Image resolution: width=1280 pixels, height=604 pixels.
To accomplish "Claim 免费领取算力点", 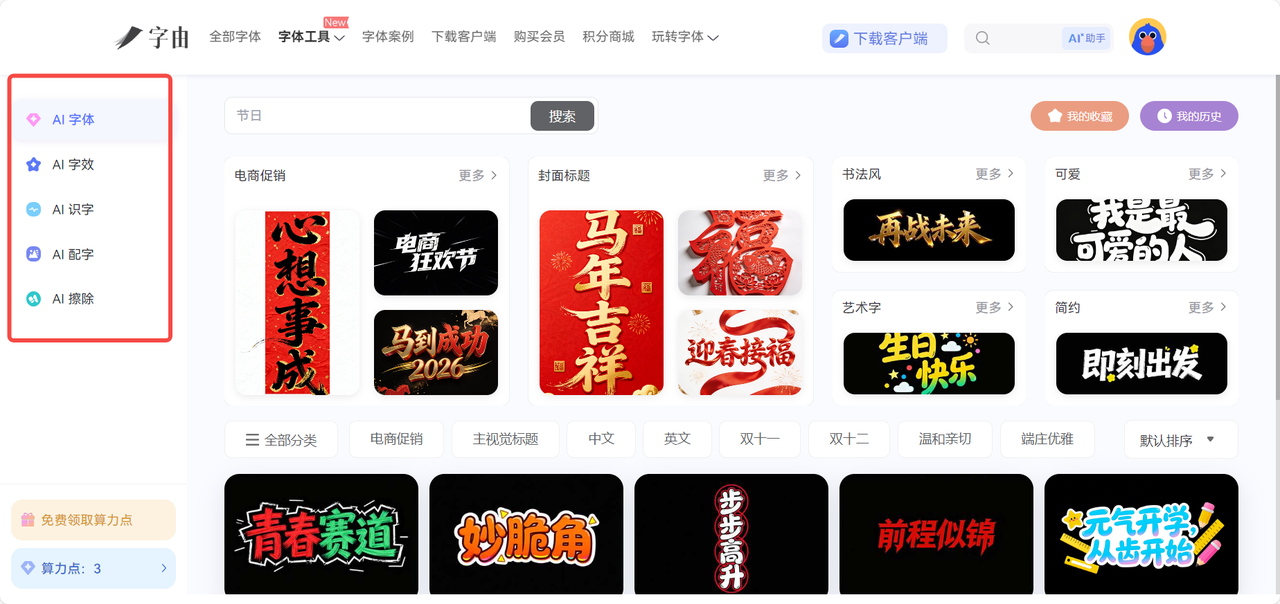I will [93, 520].
